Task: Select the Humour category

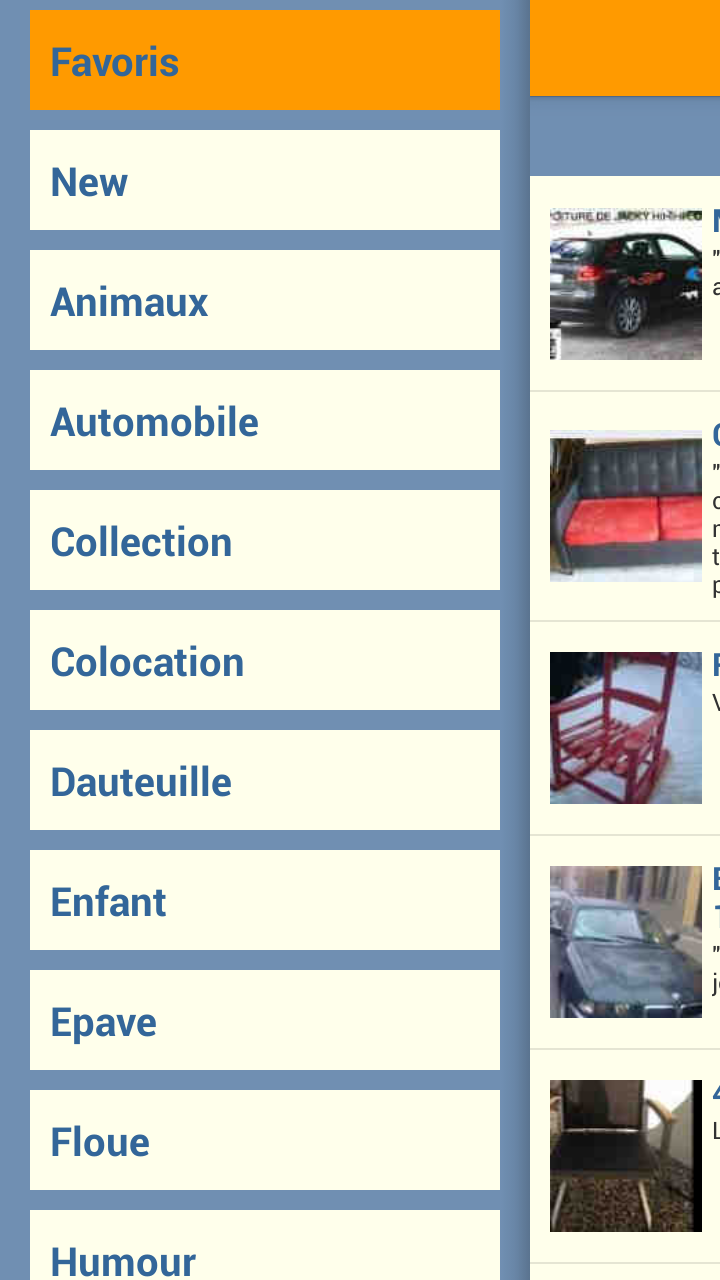Action: coord(265,1250)
